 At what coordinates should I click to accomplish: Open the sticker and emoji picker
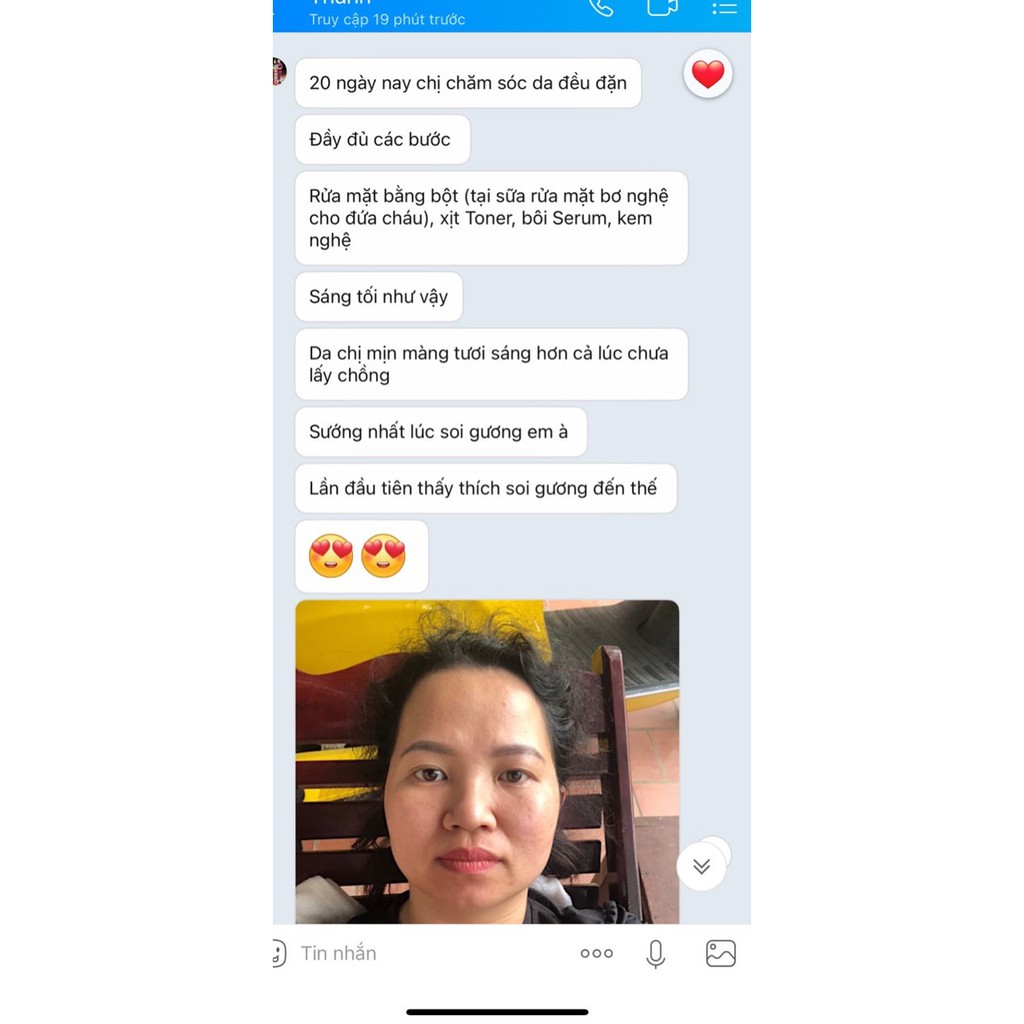click(279, 953)
